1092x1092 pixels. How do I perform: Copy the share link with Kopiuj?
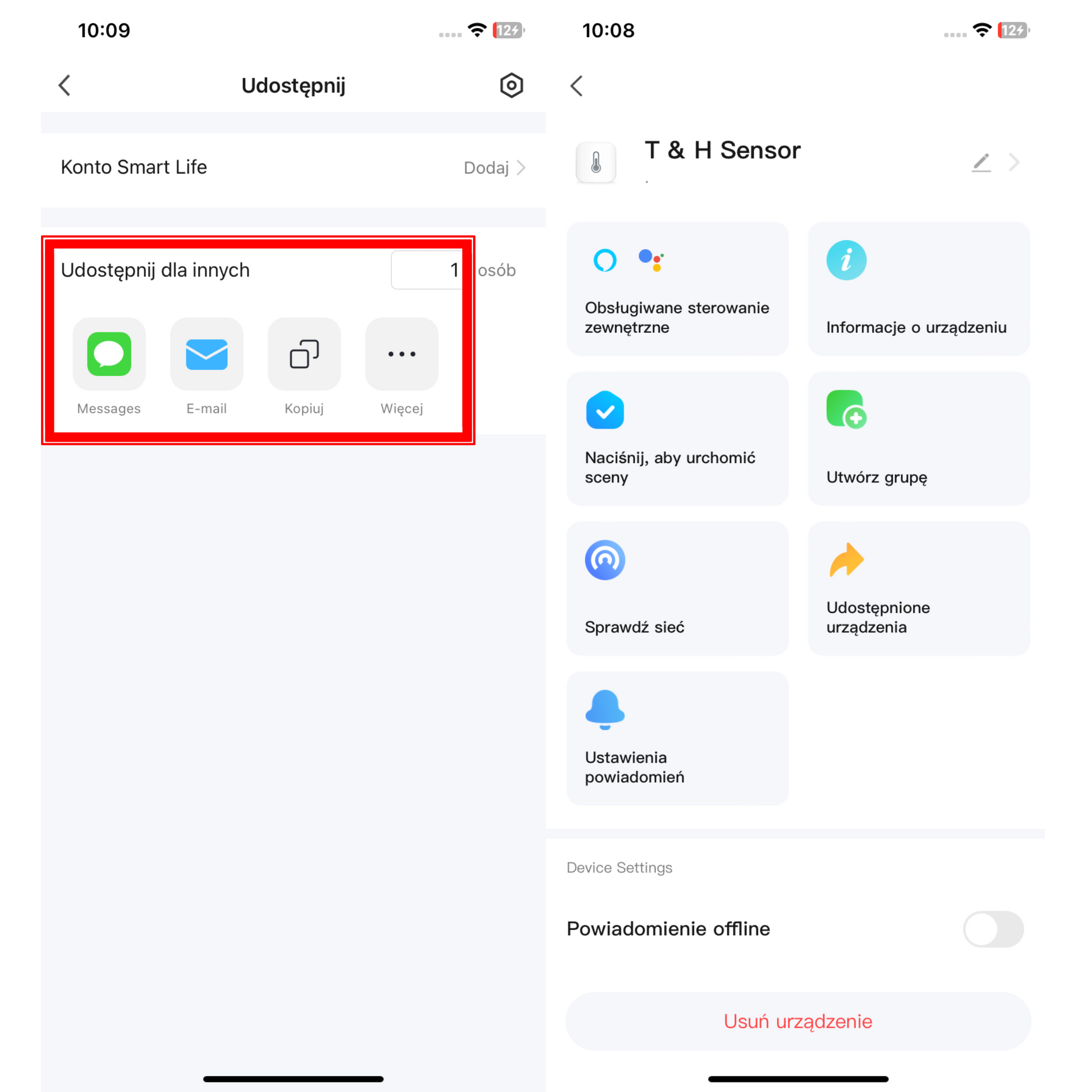tap(304, 355)
